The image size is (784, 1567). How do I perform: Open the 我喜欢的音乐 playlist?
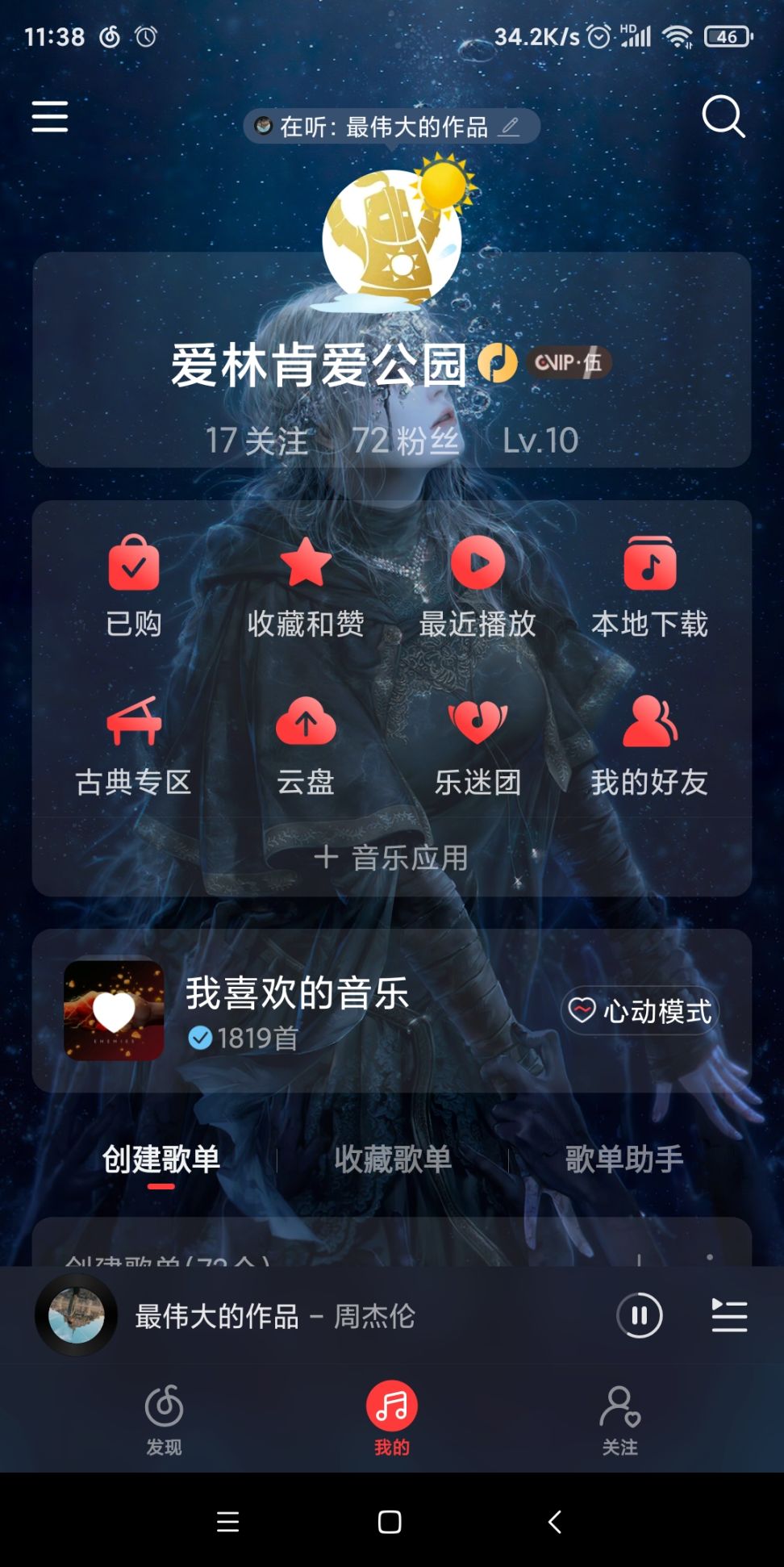[298, 1010]
